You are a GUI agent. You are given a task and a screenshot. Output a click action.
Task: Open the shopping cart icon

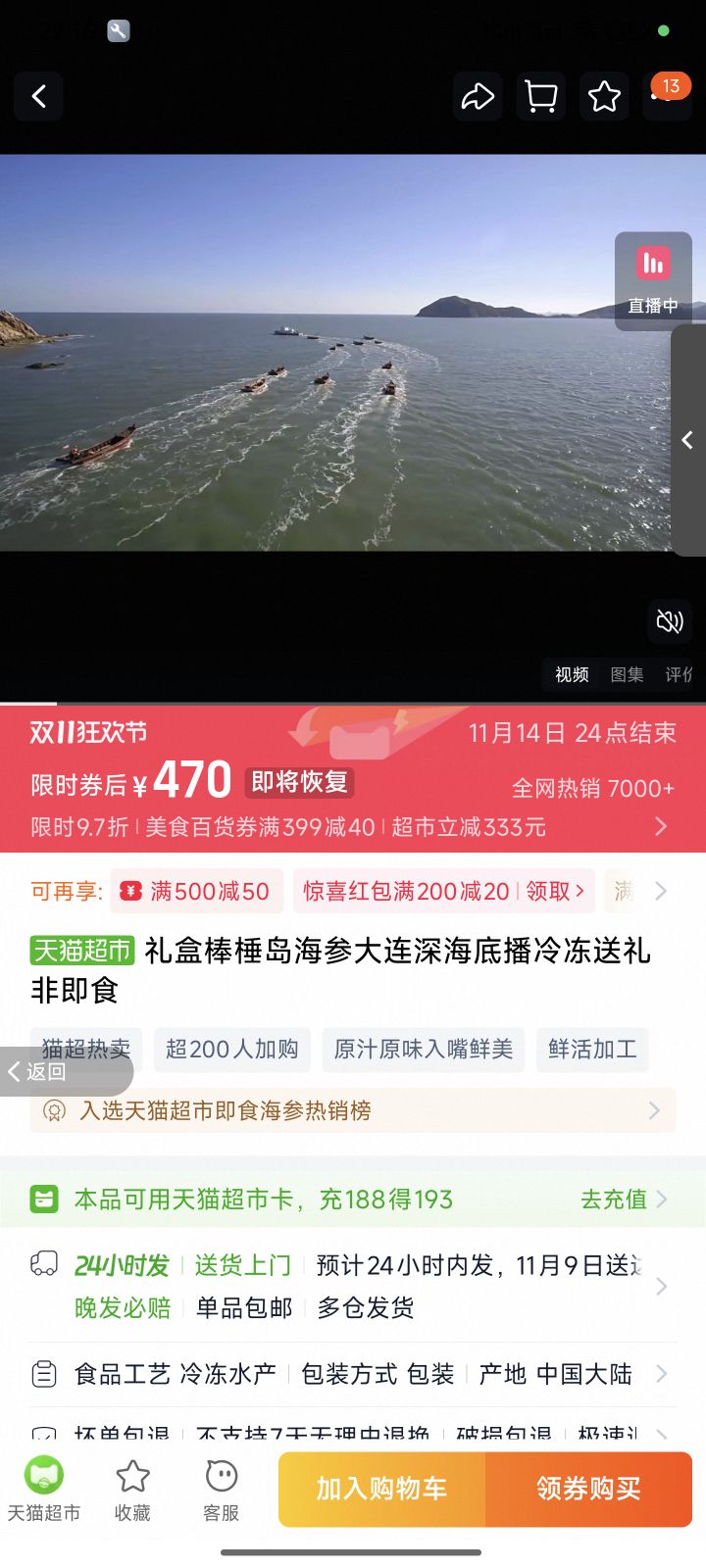pos(540,96)
